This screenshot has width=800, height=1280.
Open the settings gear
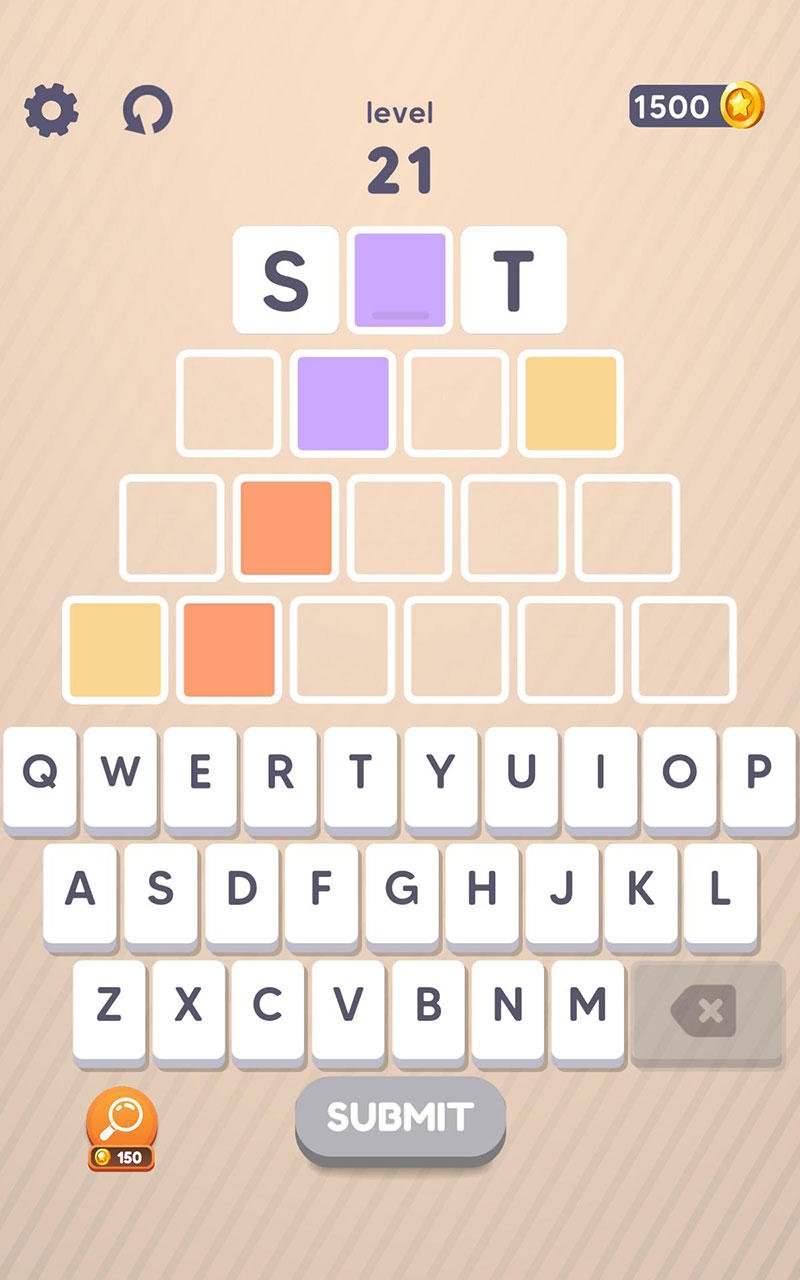(51, 110)
